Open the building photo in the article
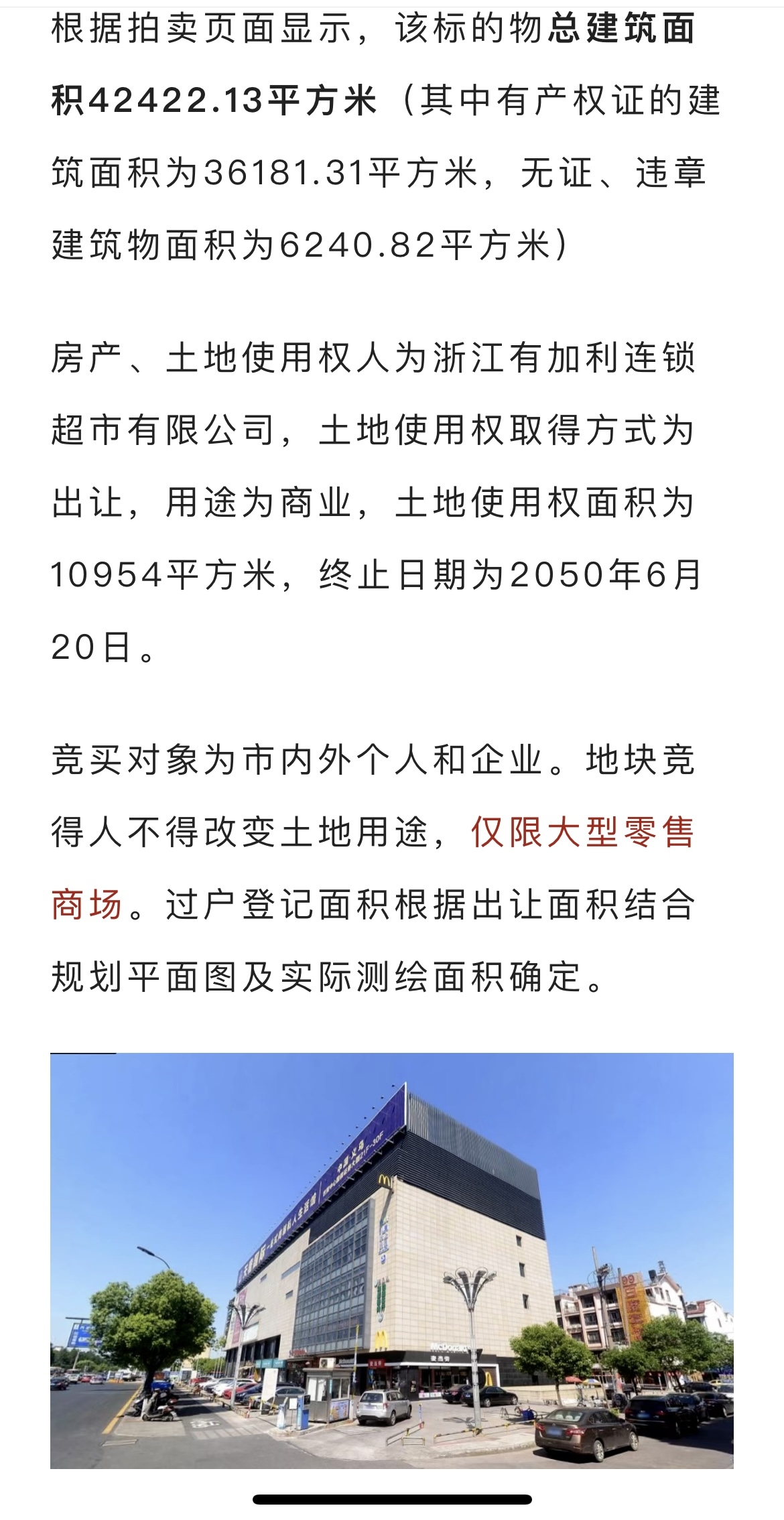 point(392,1260)
